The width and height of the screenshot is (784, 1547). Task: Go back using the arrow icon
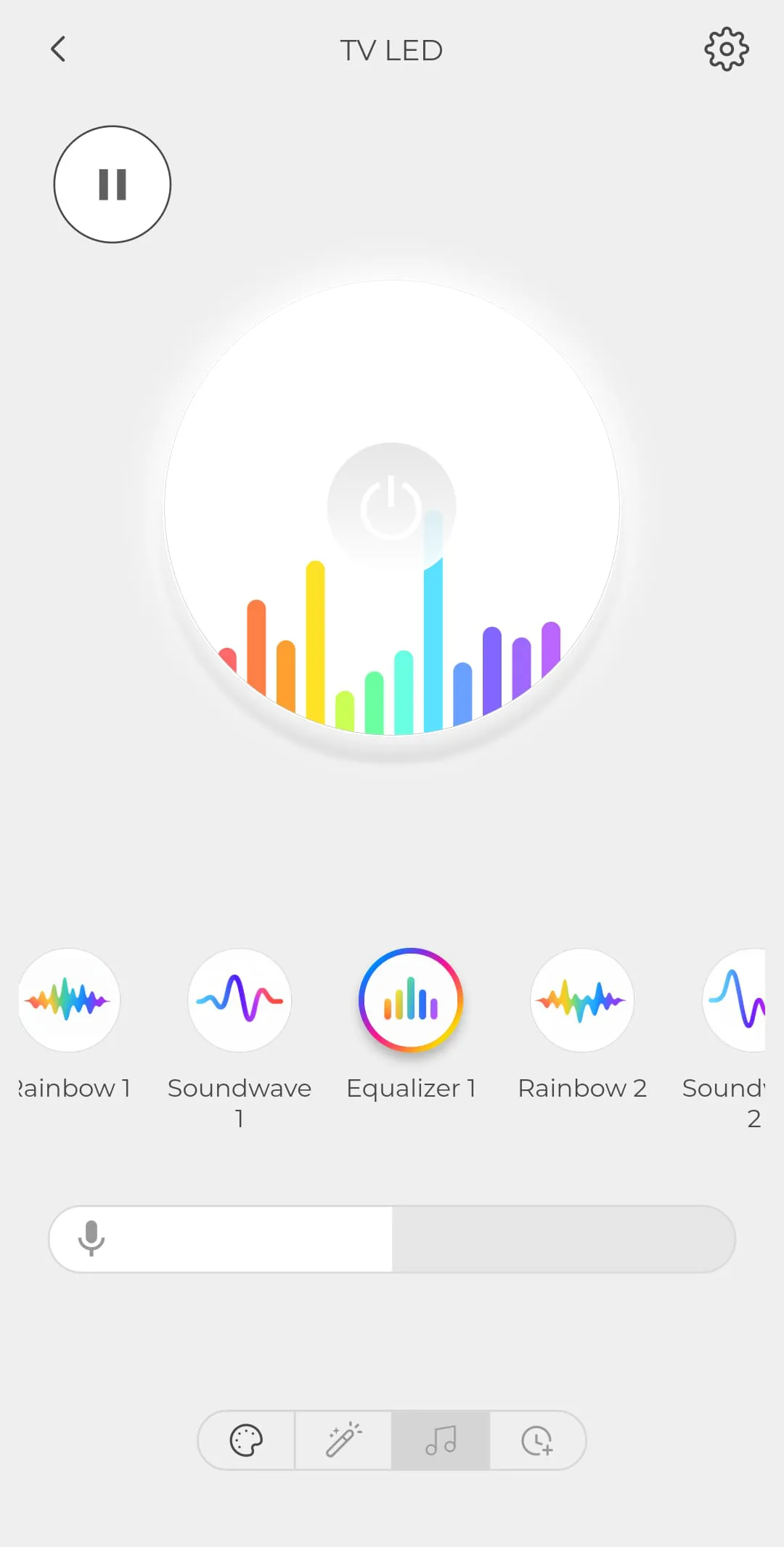(x=58, y=49)
